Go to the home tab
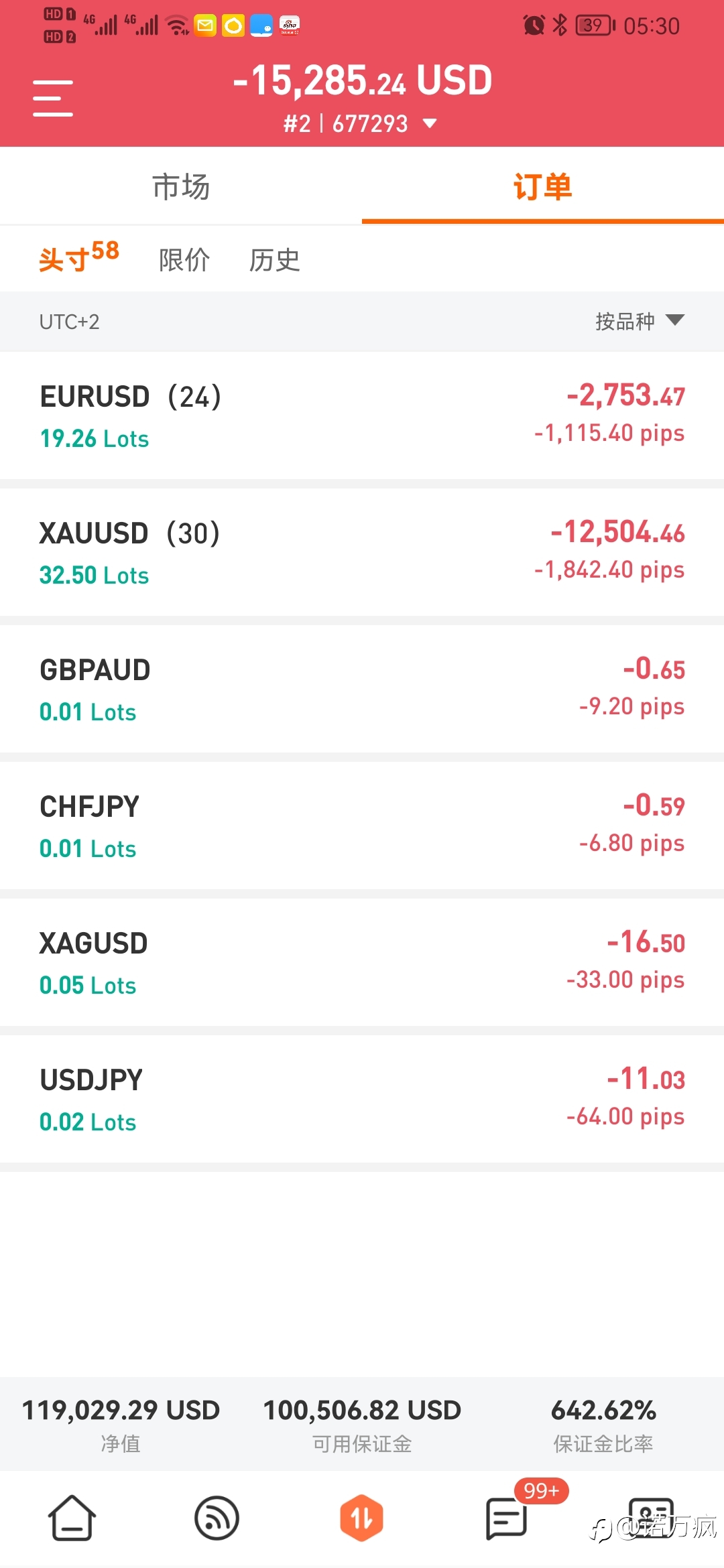The image size is (724, 1568). [x=72, y=1518]
